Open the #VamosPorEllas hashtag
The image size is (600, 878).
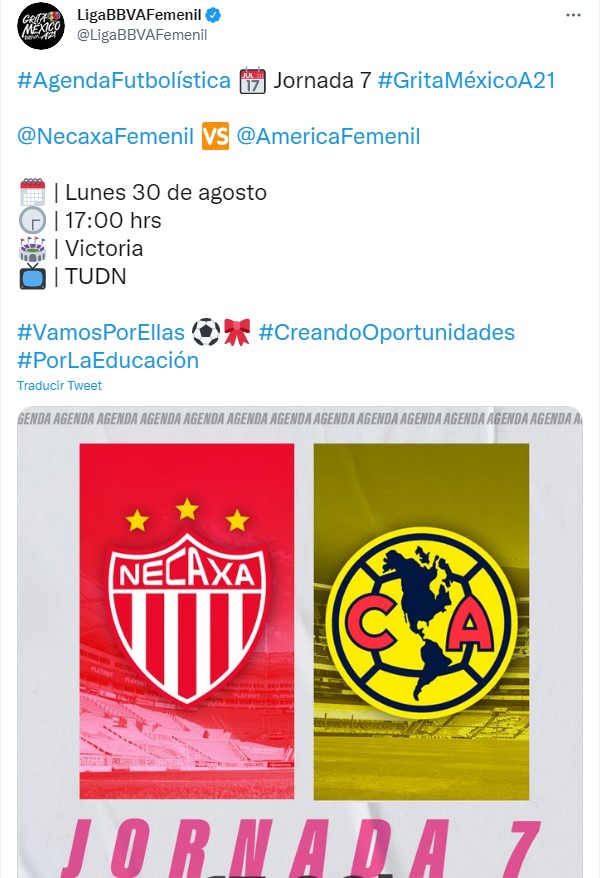click(x=101, y=333)
